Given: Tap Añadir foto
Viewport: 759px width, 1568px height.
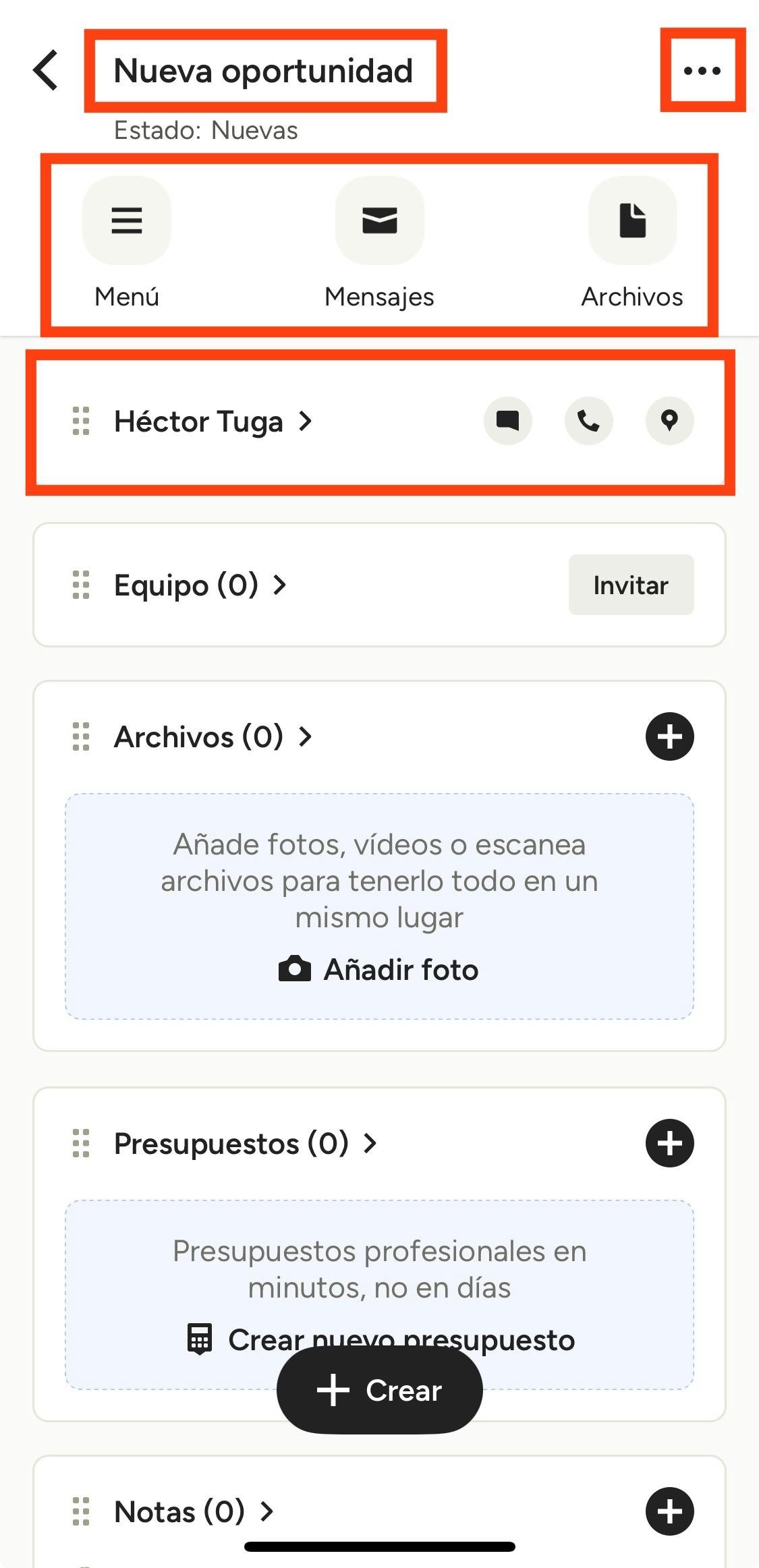Looking at the screenshot, I should pos(379,970).
